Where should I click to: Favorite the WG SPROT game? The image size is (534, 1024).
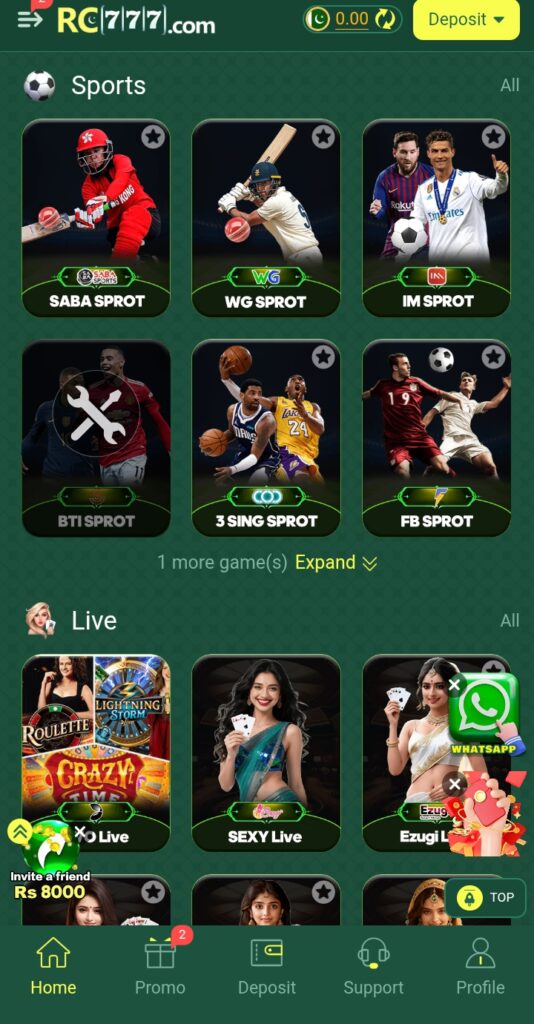coord(322,136)
